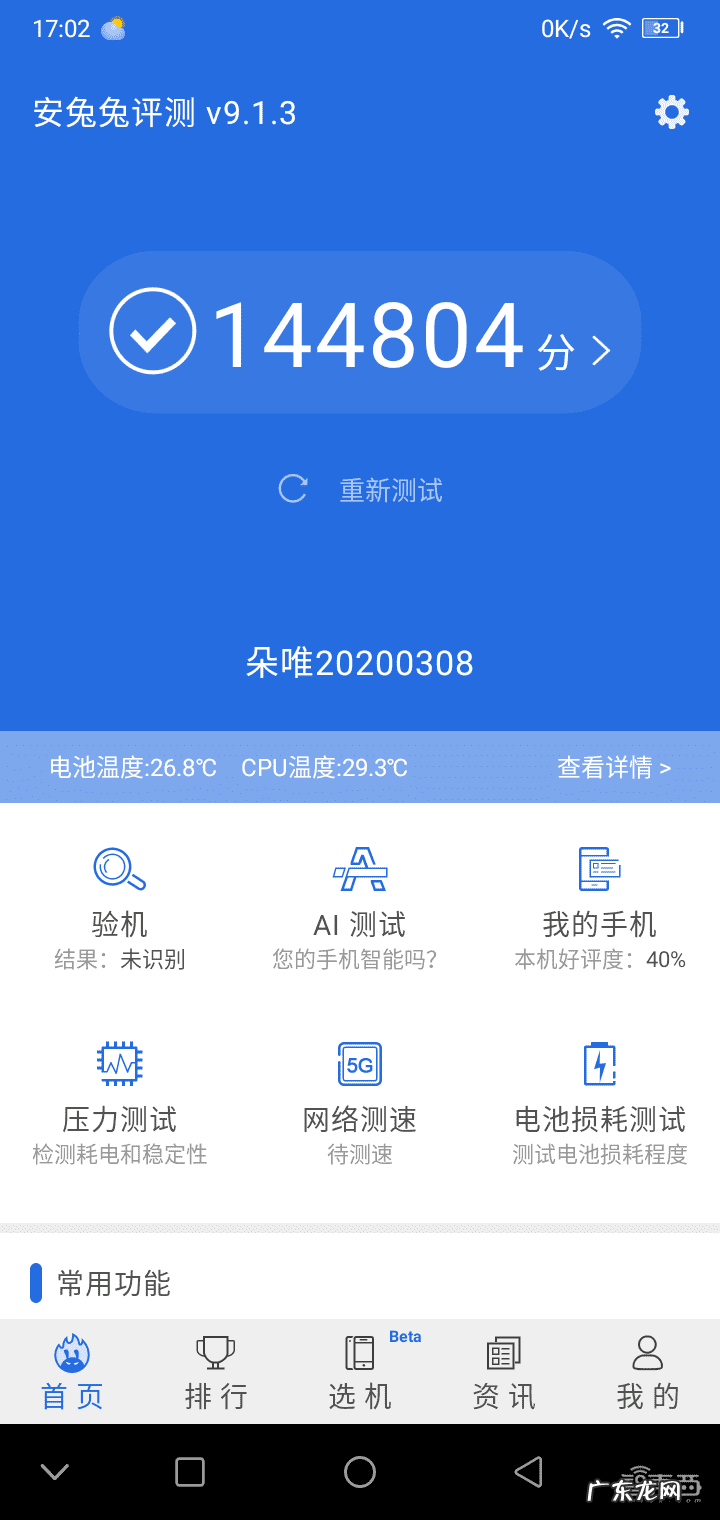
Task: Go to the 选机 Beta section
Action: click(359, 1372)
